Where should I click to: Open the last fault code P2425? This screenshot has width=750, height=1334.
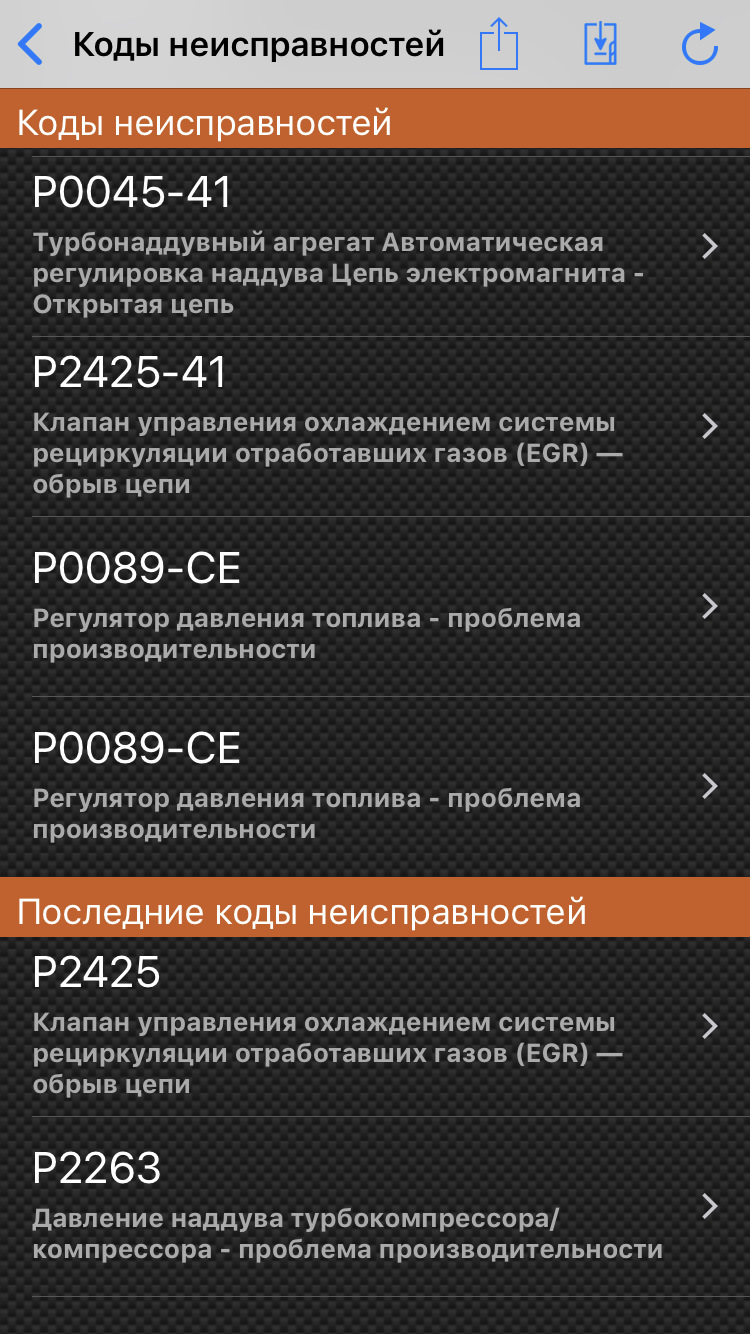coord(375,1026)
